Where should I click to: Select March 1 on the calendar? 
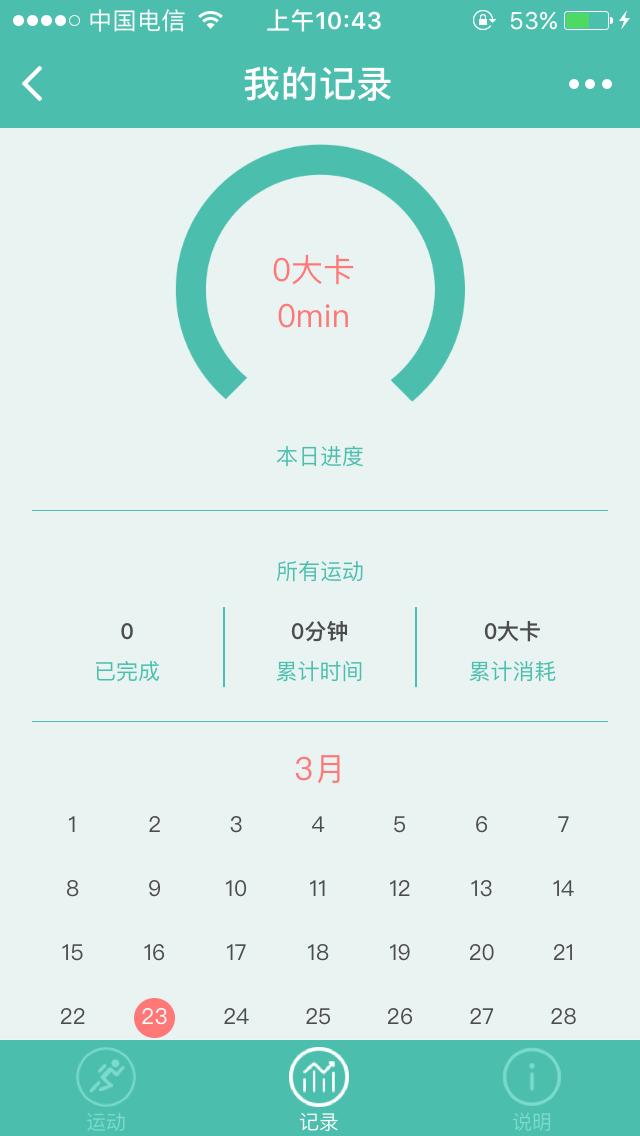[72, 825]
